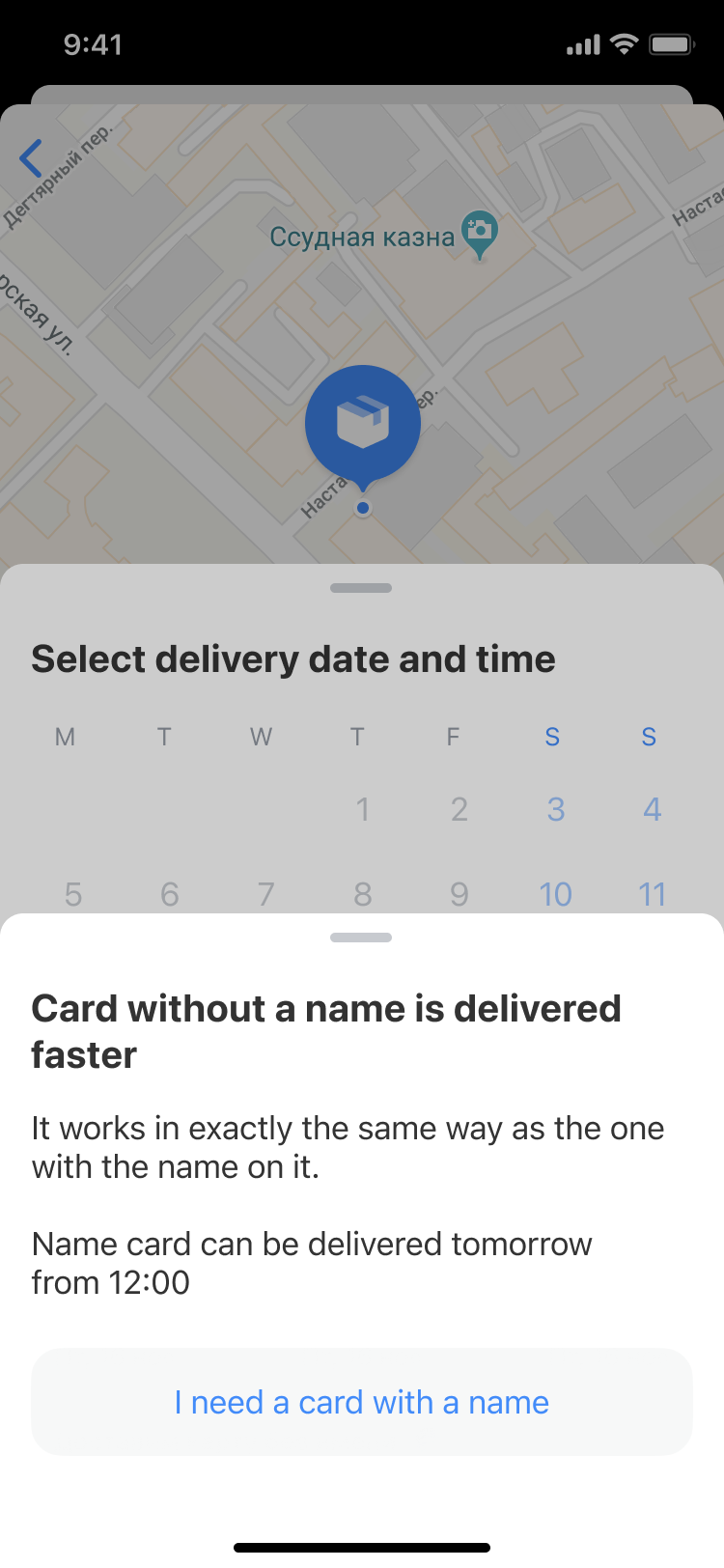Image resolution: width=724 pixels, height=1568 pixels.
Task: Pick date 1 in the calendar
Action: tap(362, 809)
